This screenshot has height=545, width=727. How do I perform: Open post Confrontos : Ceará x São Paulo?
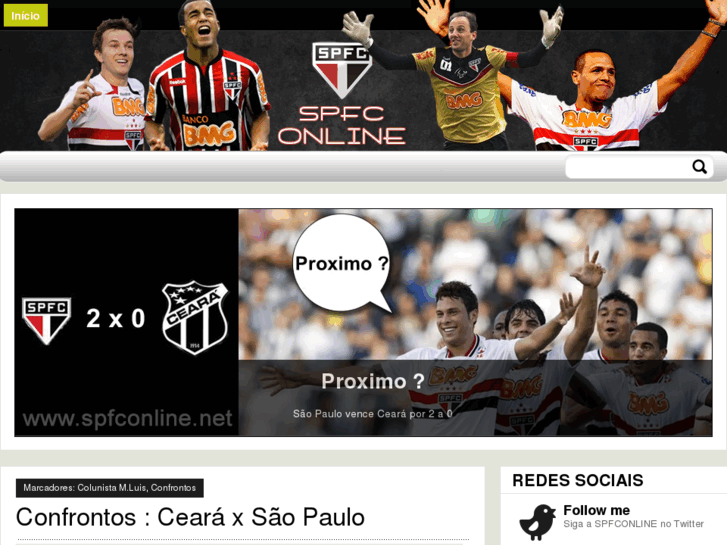pos(190,517)
